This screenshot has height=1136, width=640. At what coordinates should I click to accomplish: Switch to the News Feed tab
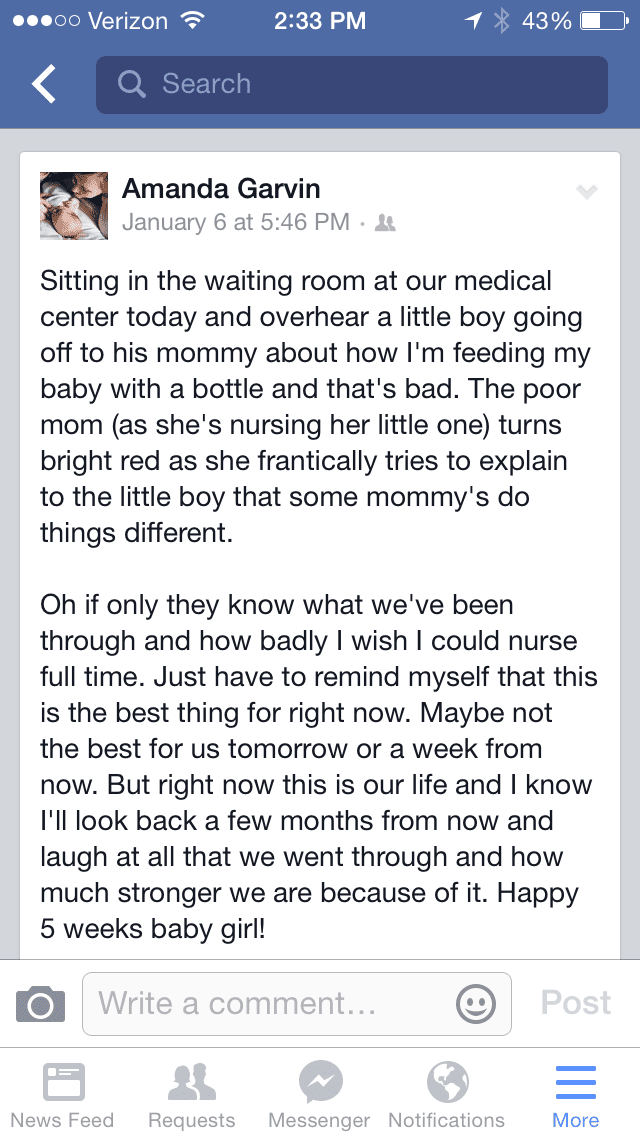coord(63,1094)
